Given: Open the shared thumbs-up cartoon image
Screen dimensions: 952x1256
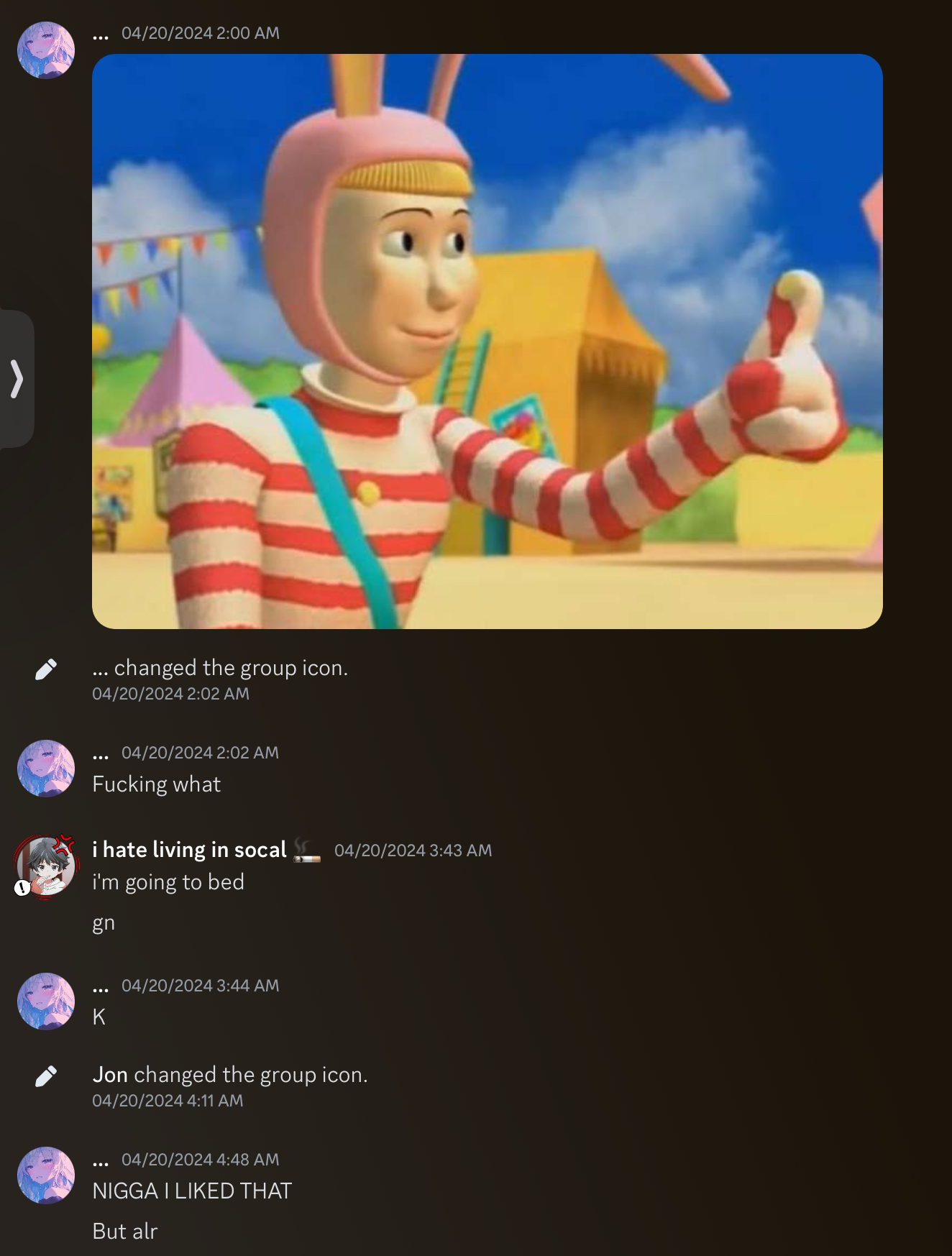Looking at the screenshot, I should 487,341.
